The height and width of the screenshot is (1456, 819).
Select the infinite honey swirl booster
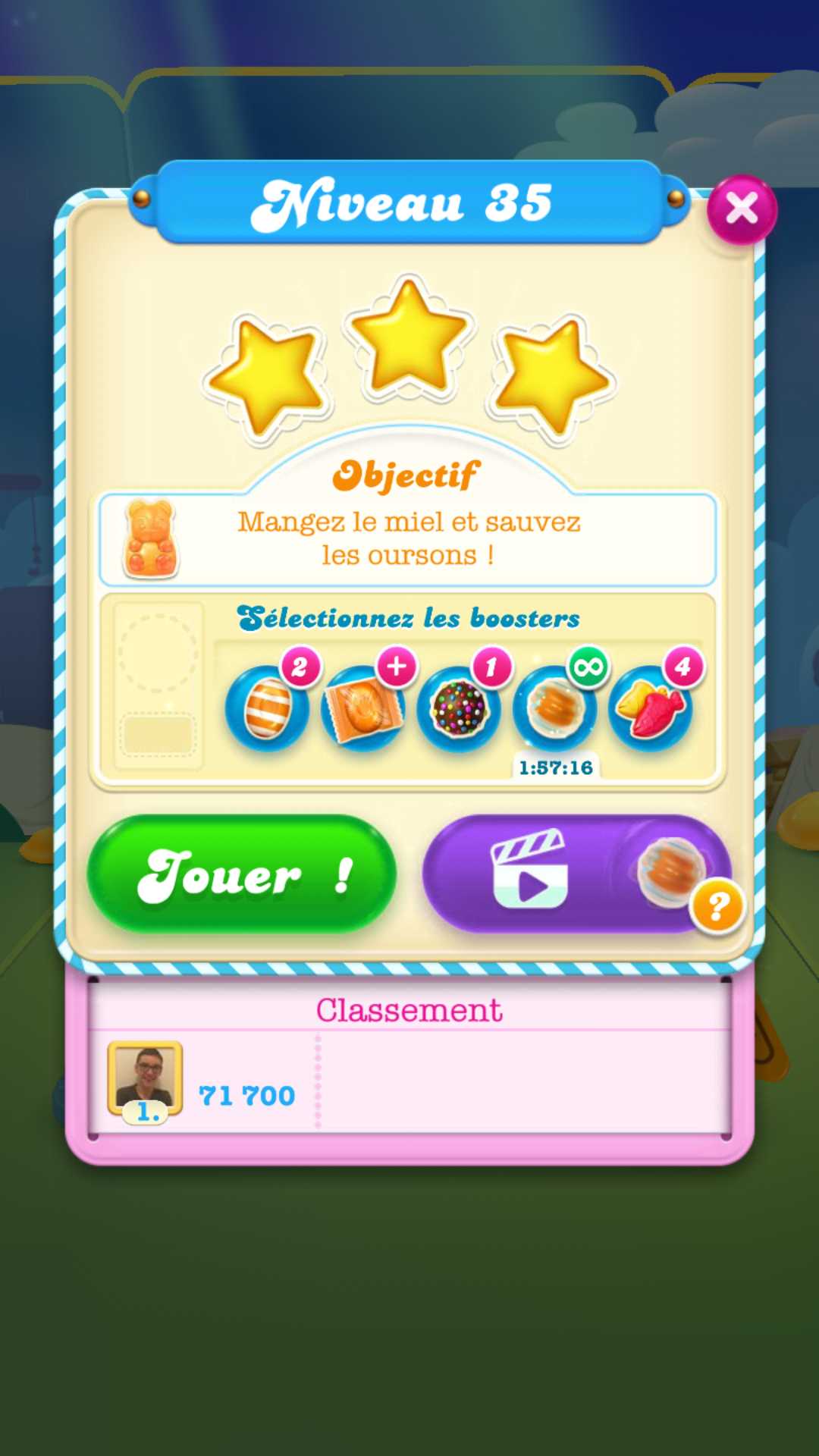[554, 708]
